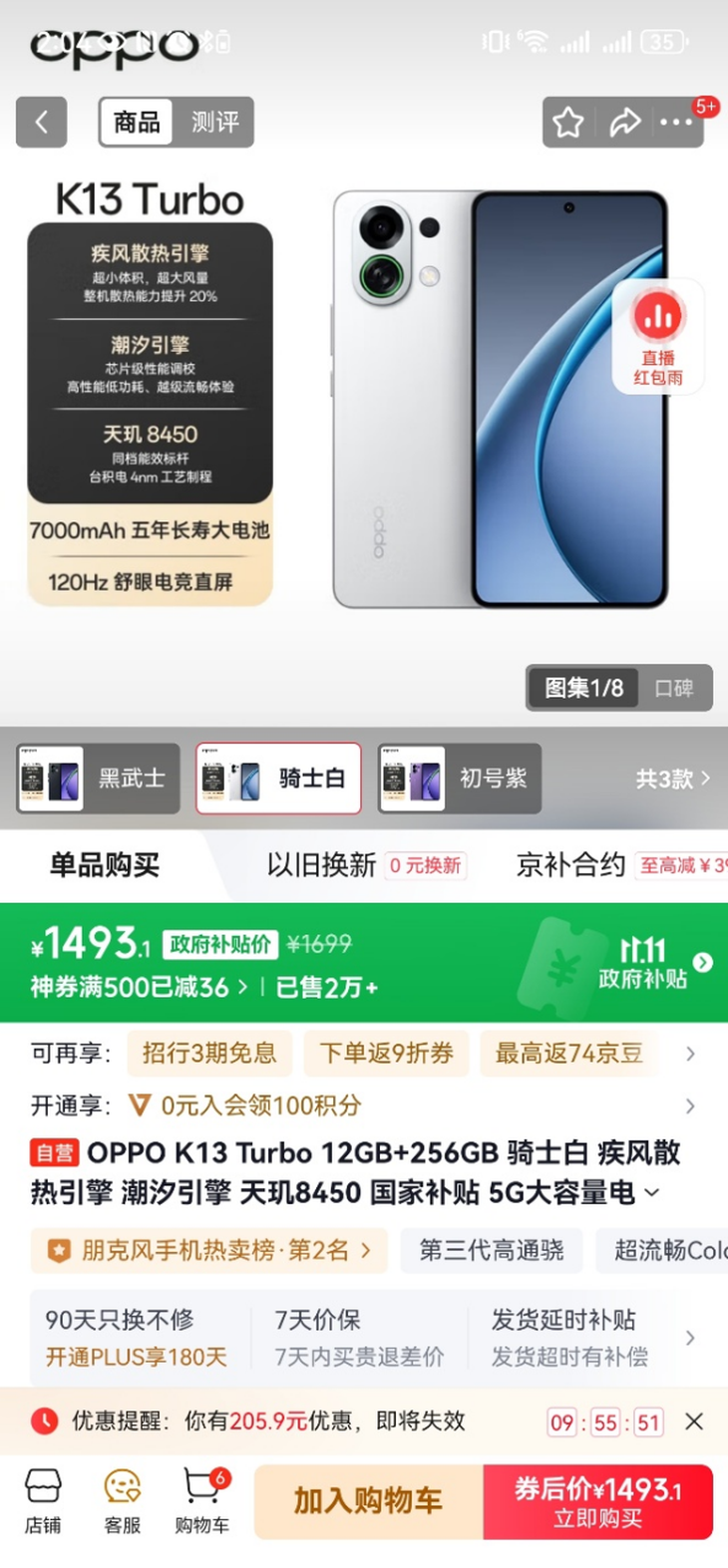
Task: Go back using the top-left arrow
Action: [41, 123]
